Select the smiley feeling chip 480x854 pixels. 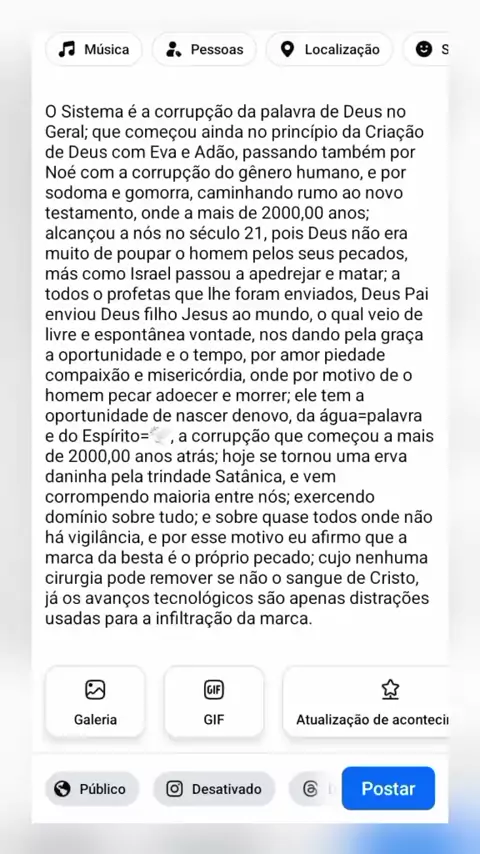tap(426, 50)
